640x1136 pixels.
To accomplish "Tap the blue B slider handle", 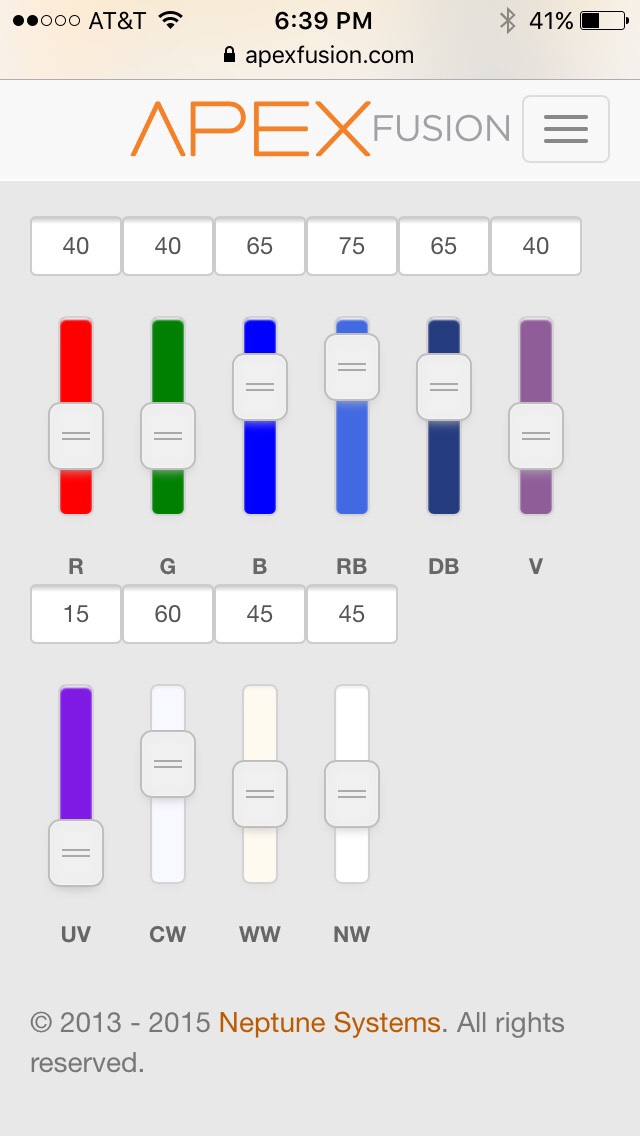I will pyautogui.click(x=260, y=387).
